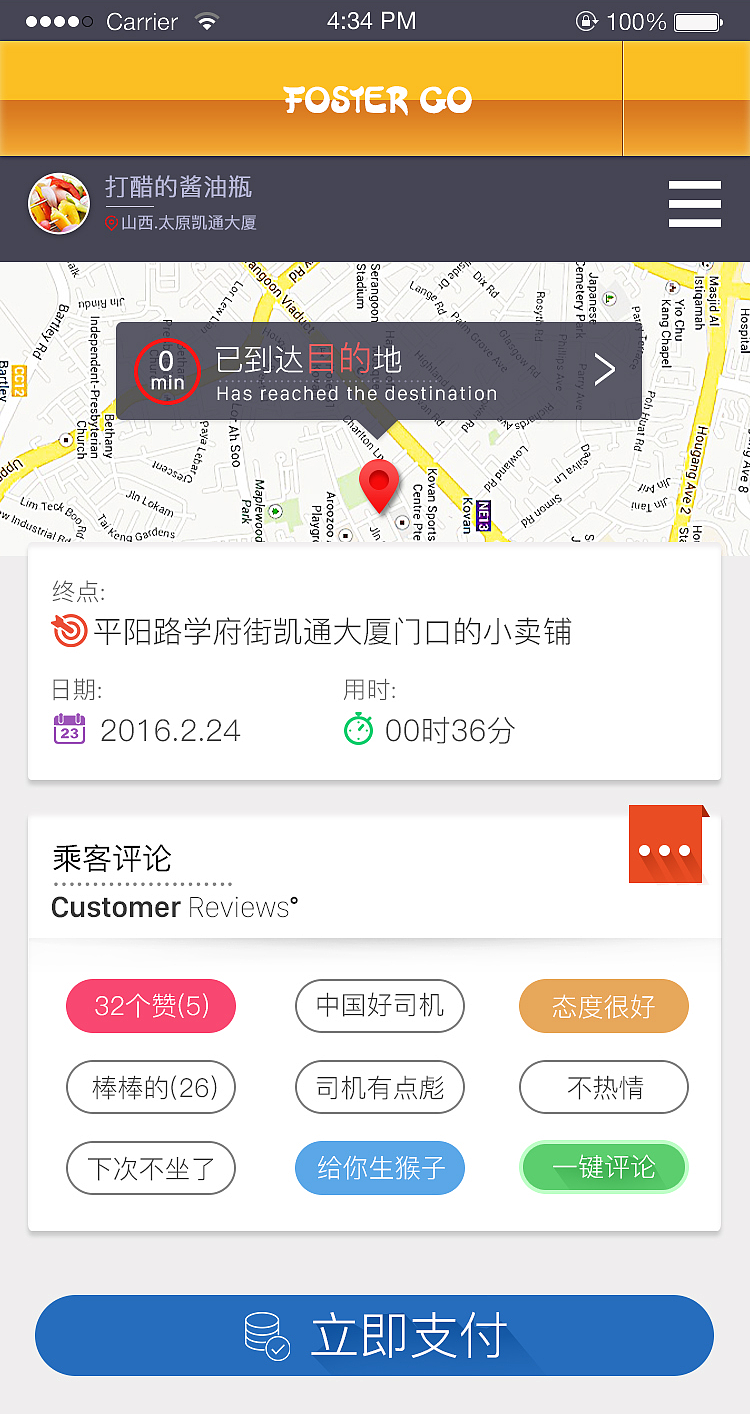Click the battery indicator in the status bar
This screenshot has width=750, height=1414.
pyautogui.click(x=696, y=20)
